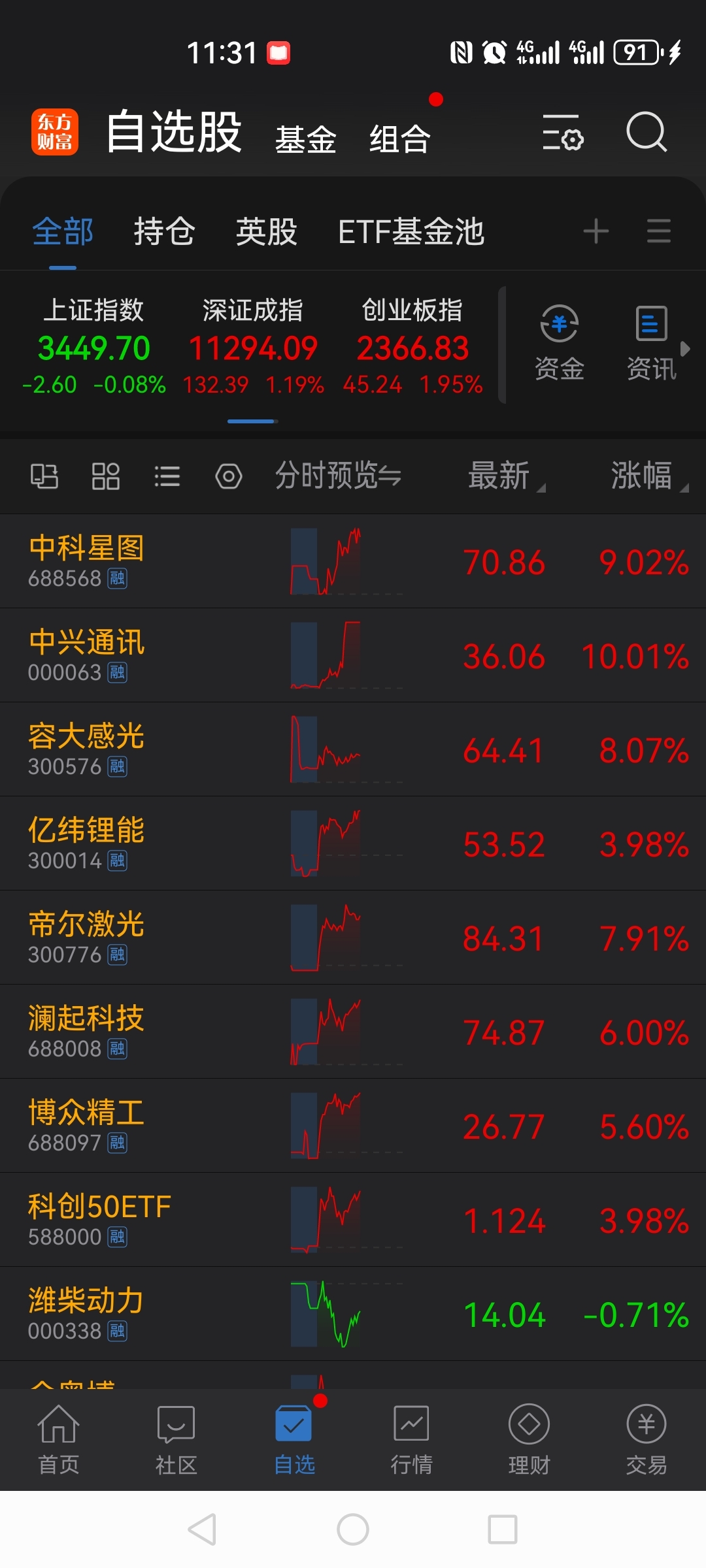Switch display to grid view icon

tap(107, 476)
